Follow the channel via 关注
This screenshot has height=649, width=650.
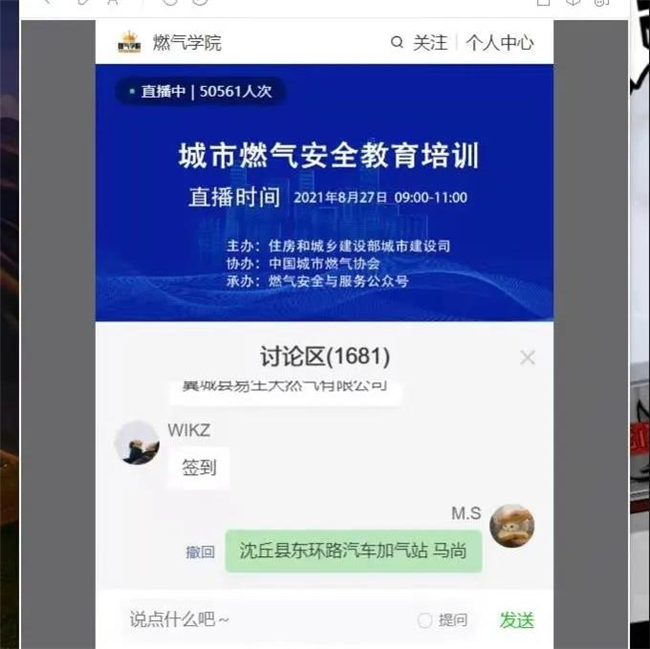pos(431,43)
